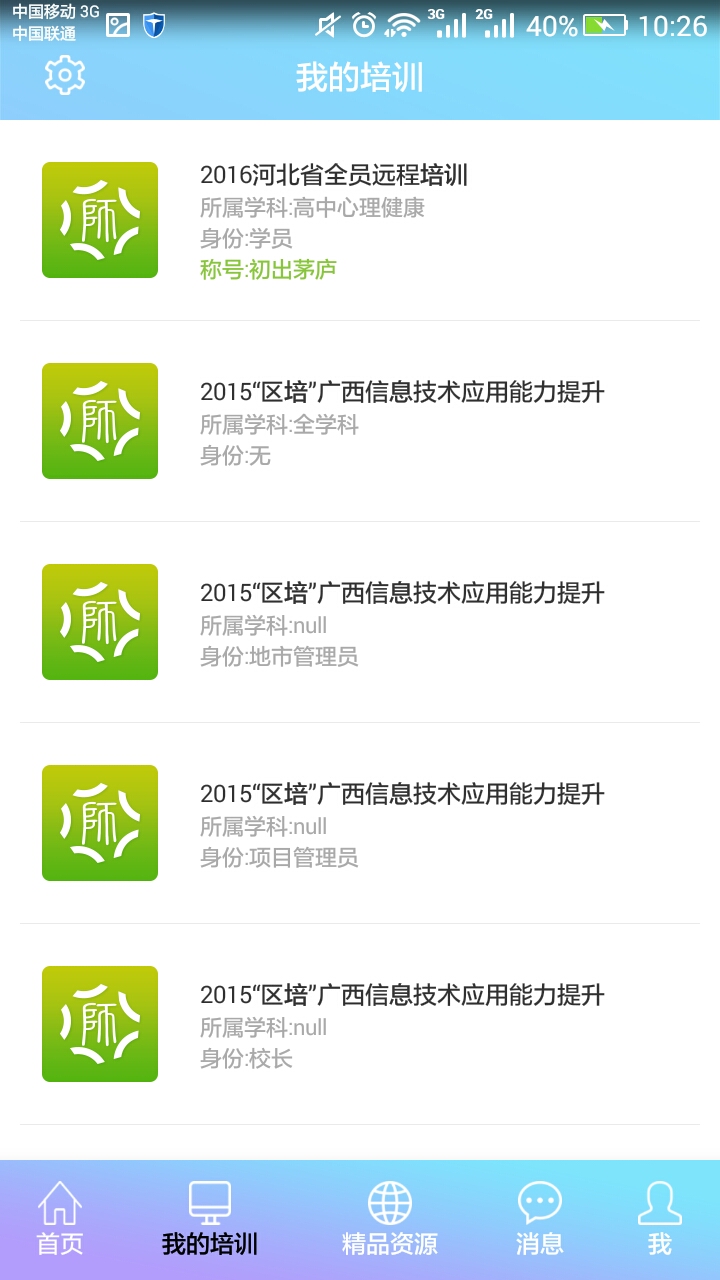Screen dimensions: 720x1280
Task: Select the course with 身份:项目管理员
Action: pos(400,822)
